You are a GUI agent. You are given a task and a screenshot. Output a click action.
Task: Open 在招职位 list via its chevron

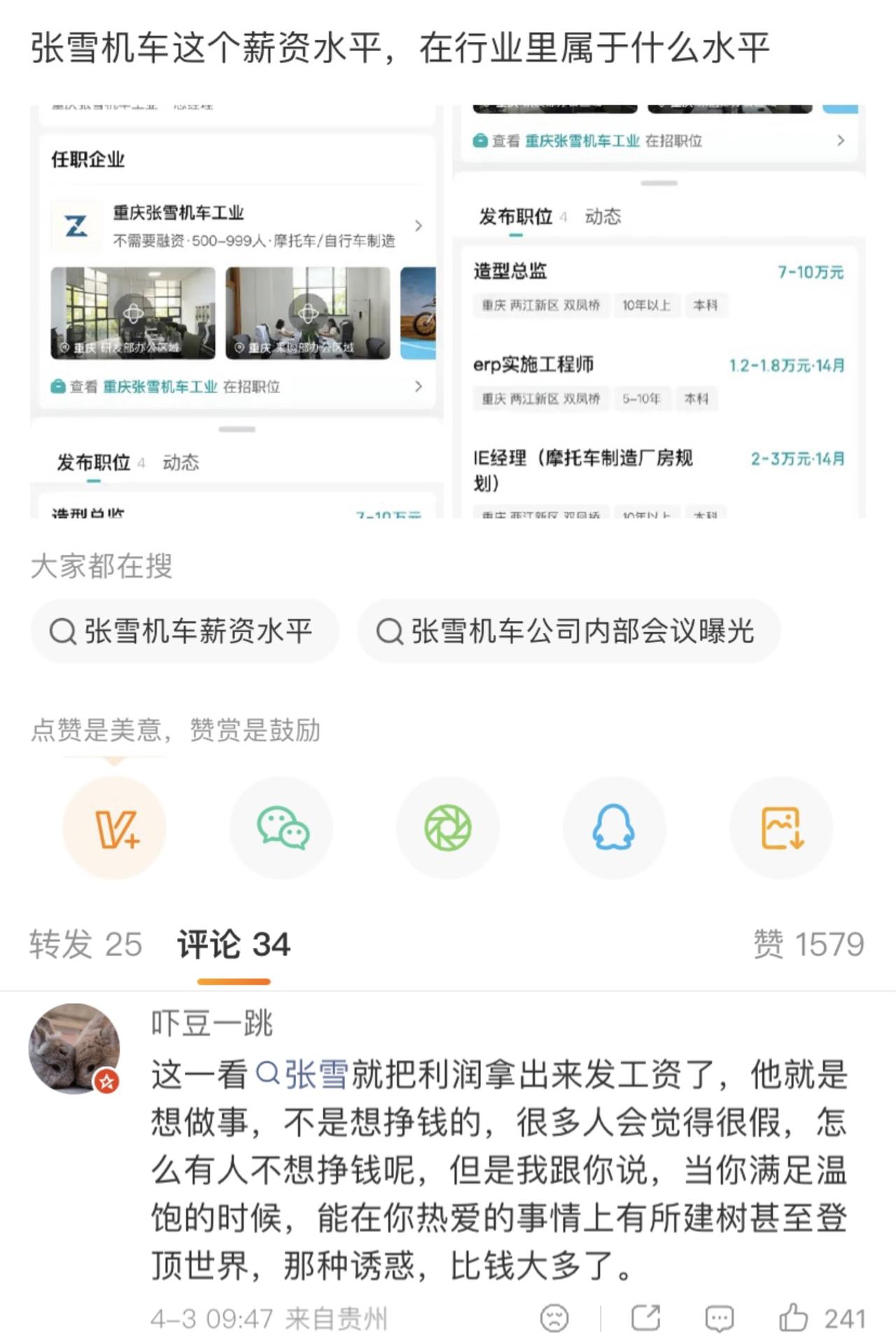(x=419, y=385)
